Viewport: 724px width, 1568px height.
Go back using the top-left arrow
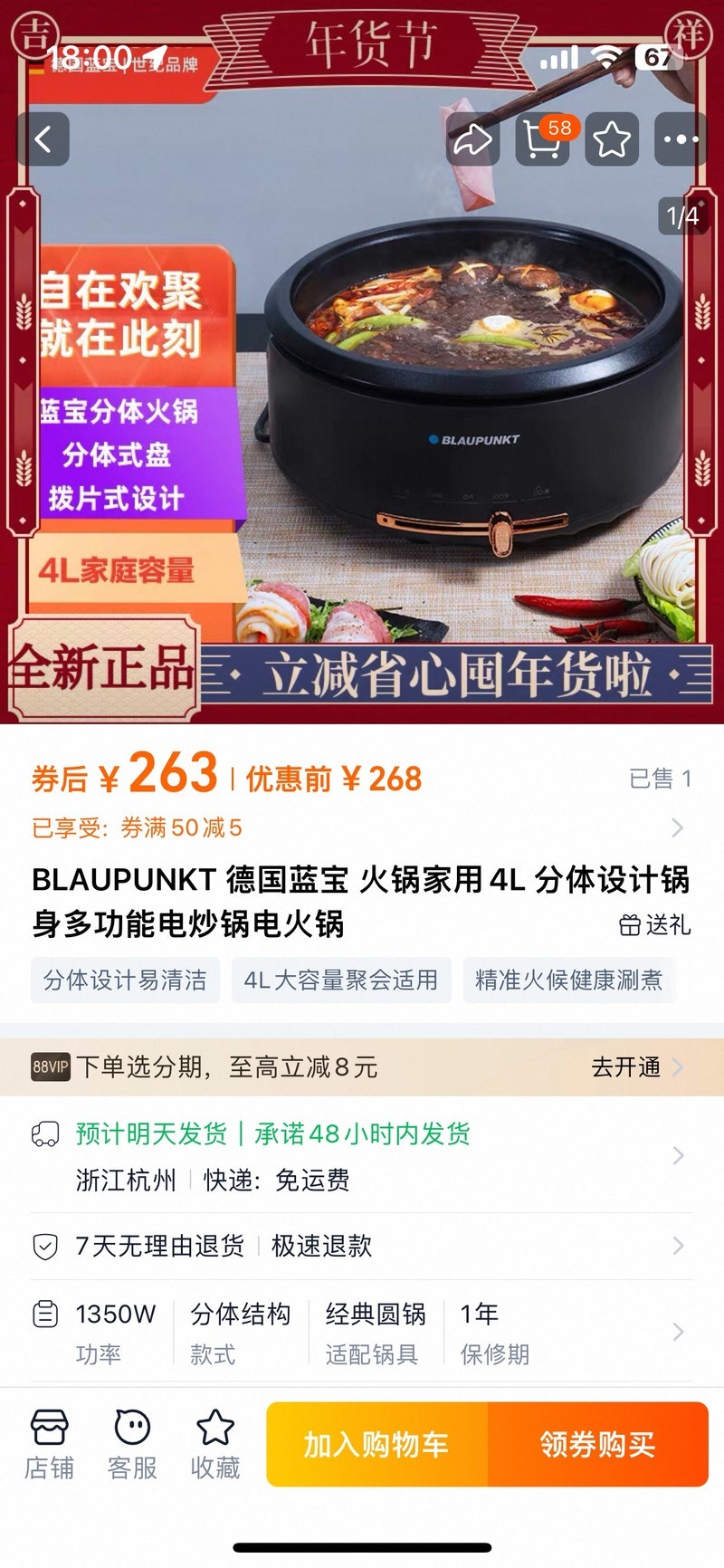pos(43,139)
